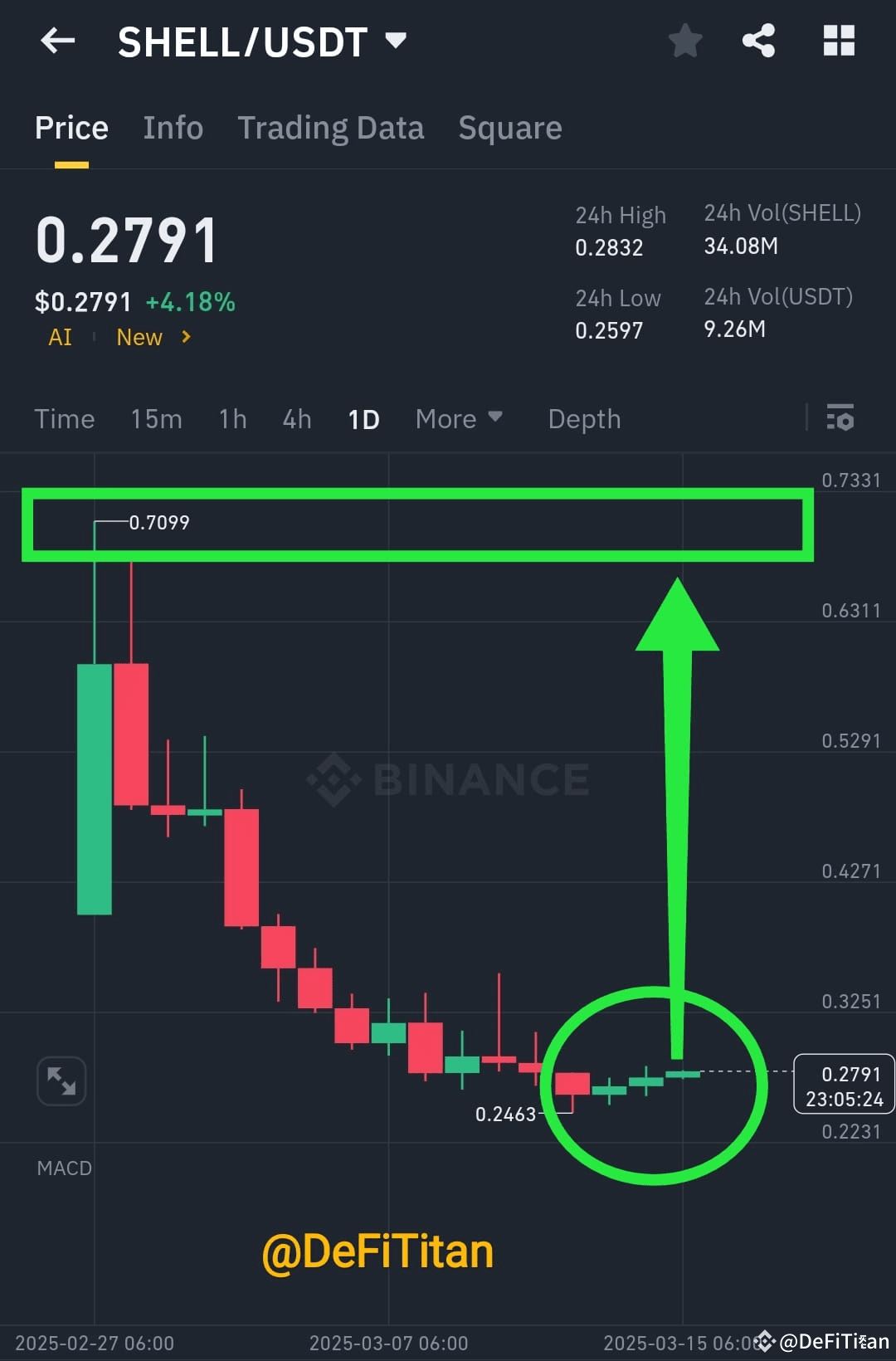Expand chart to fullscreen via arrows icon
This screenshot has height=1361, width=896.
61,1081
